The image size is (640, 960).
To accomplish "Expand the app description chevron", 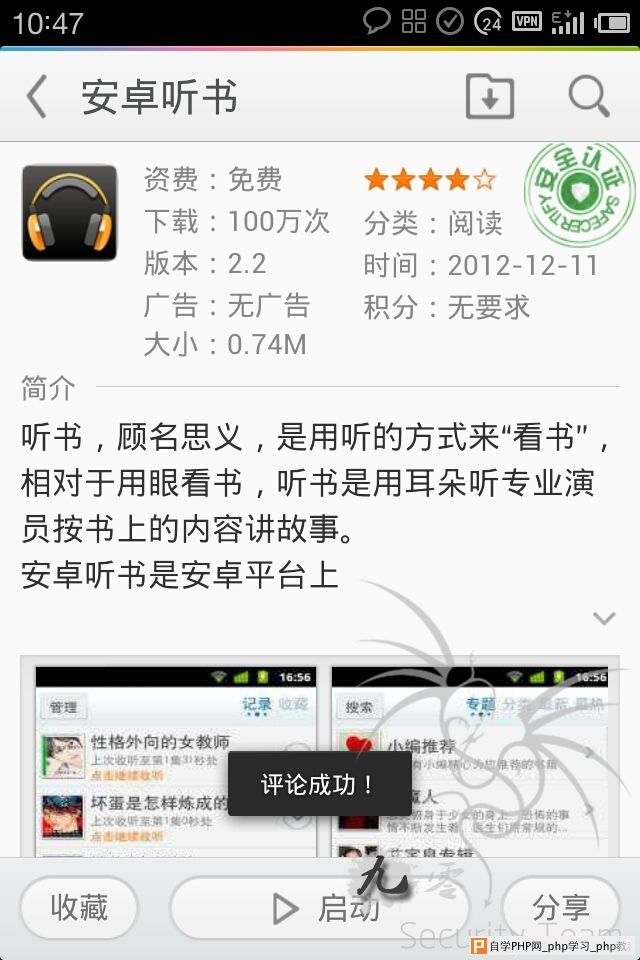I will click(x=603, y=618).
